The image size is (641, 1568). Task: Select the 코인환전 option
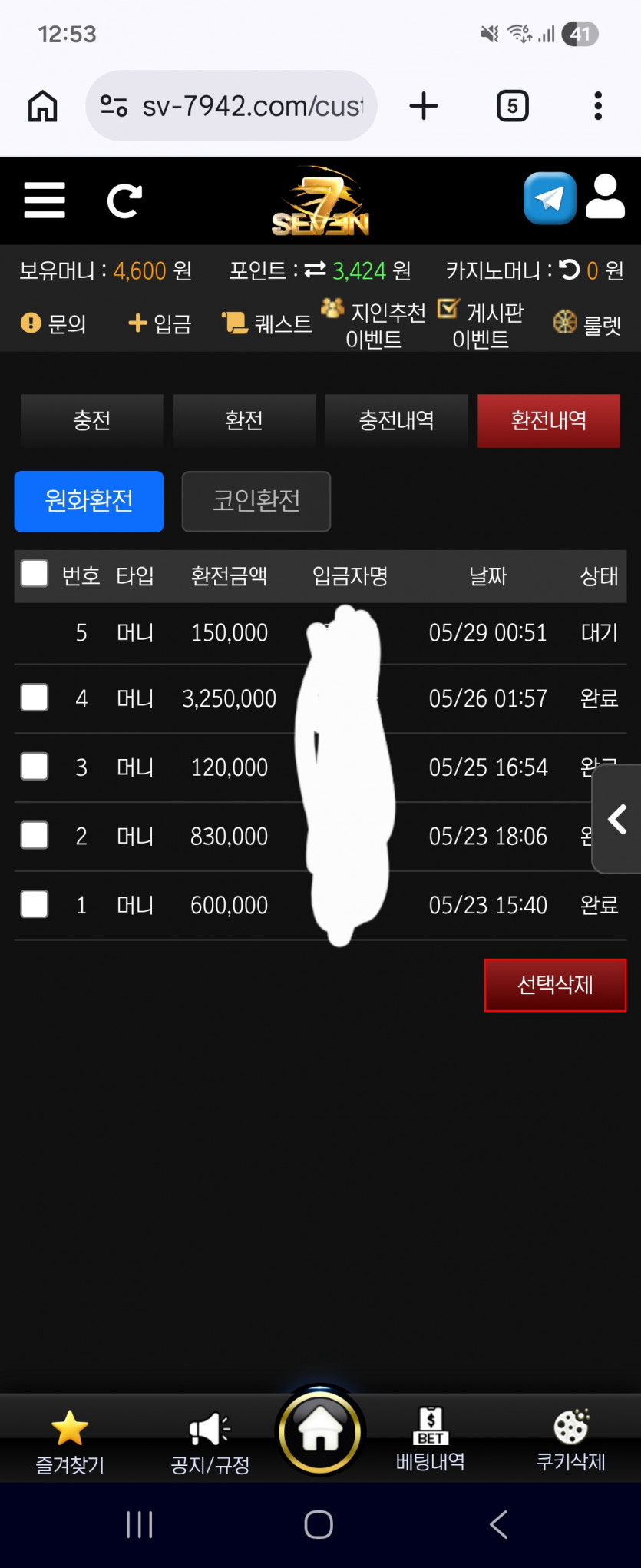tap(256, 501)
